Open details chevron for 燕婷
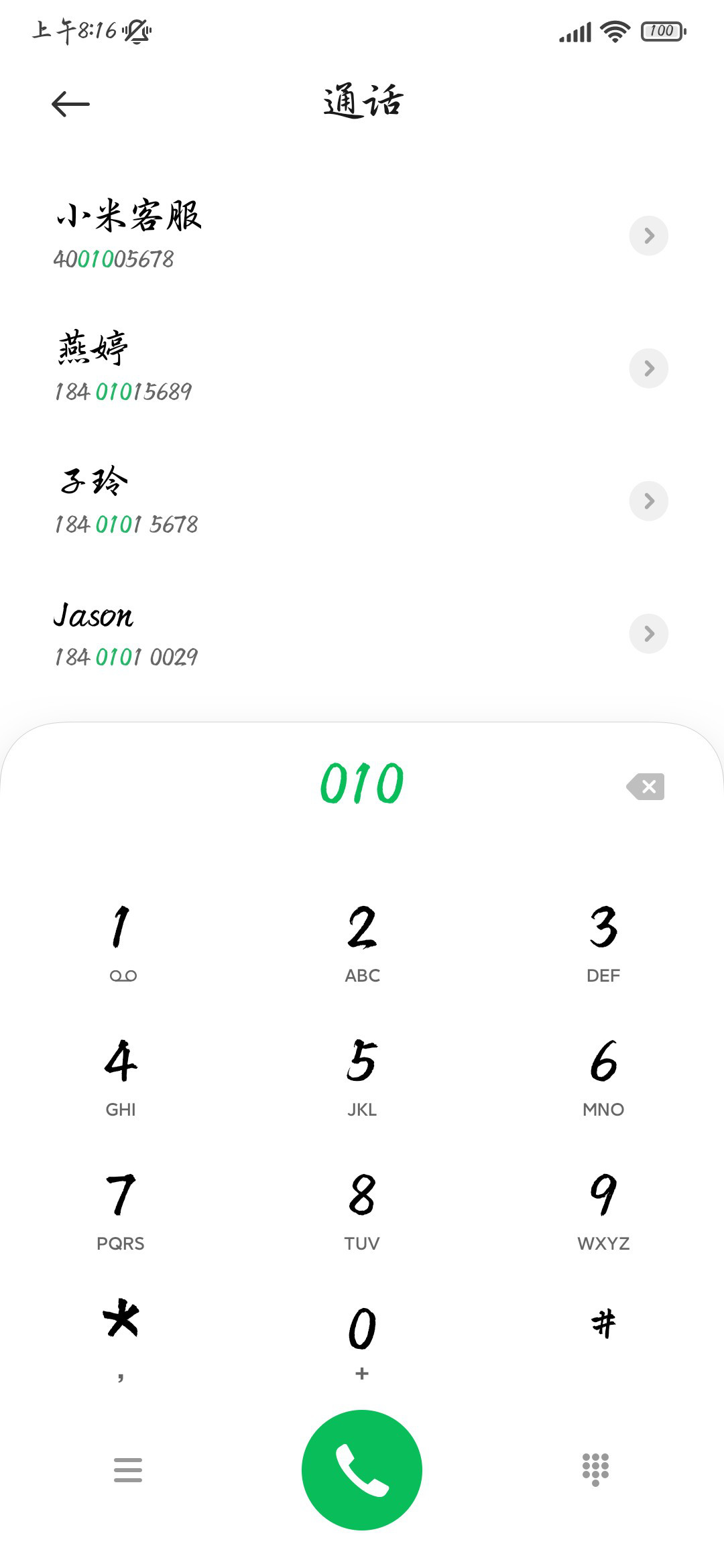 648,369
